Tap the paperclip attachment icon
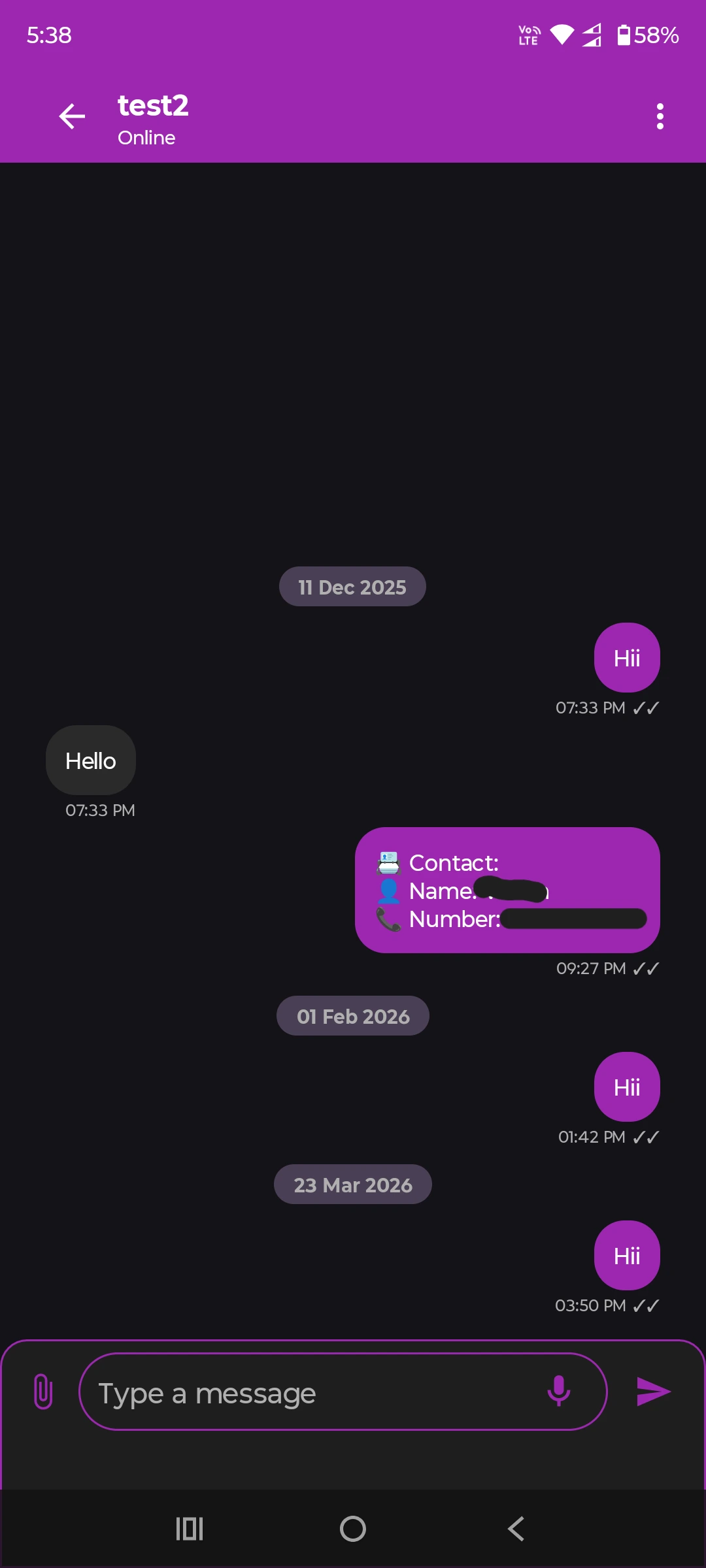This screenshot has width=706, height=1568. click(x=43, y=1392)
